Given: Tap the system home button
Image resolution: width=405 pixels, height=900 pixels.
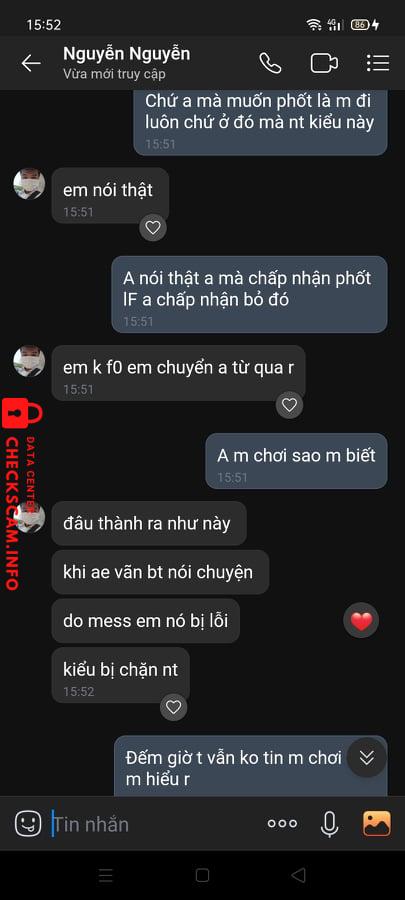Looking at the screenshot, I should pos(202,875).
